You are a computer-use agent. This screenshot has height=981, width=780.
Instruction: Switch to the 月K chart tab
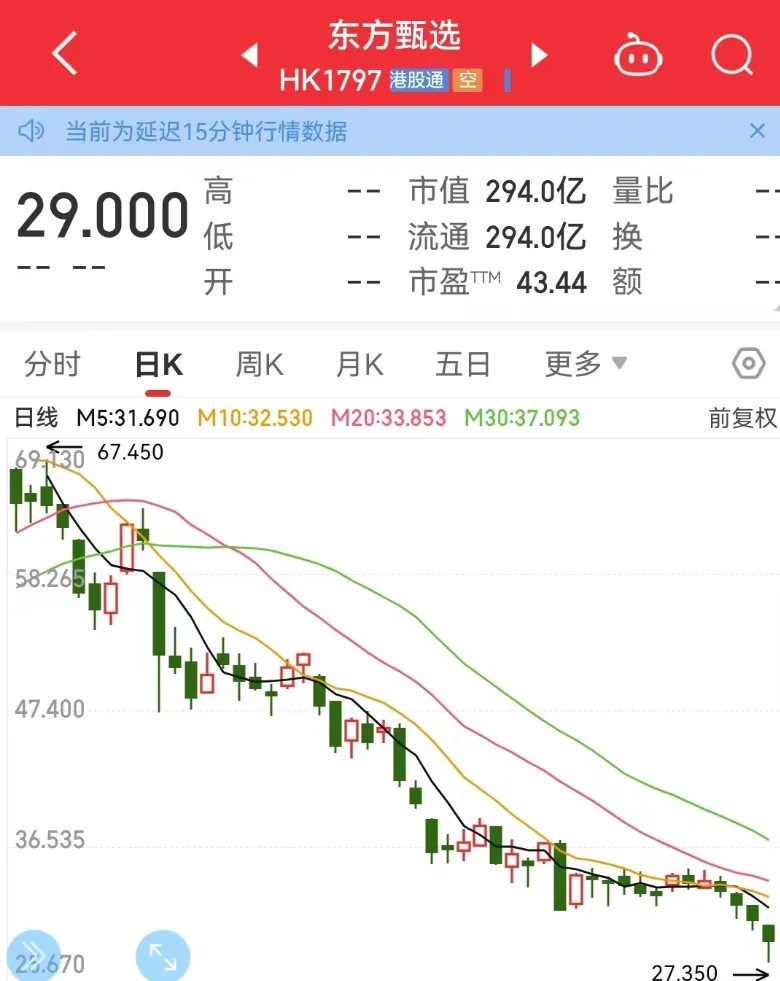(359, 364)
